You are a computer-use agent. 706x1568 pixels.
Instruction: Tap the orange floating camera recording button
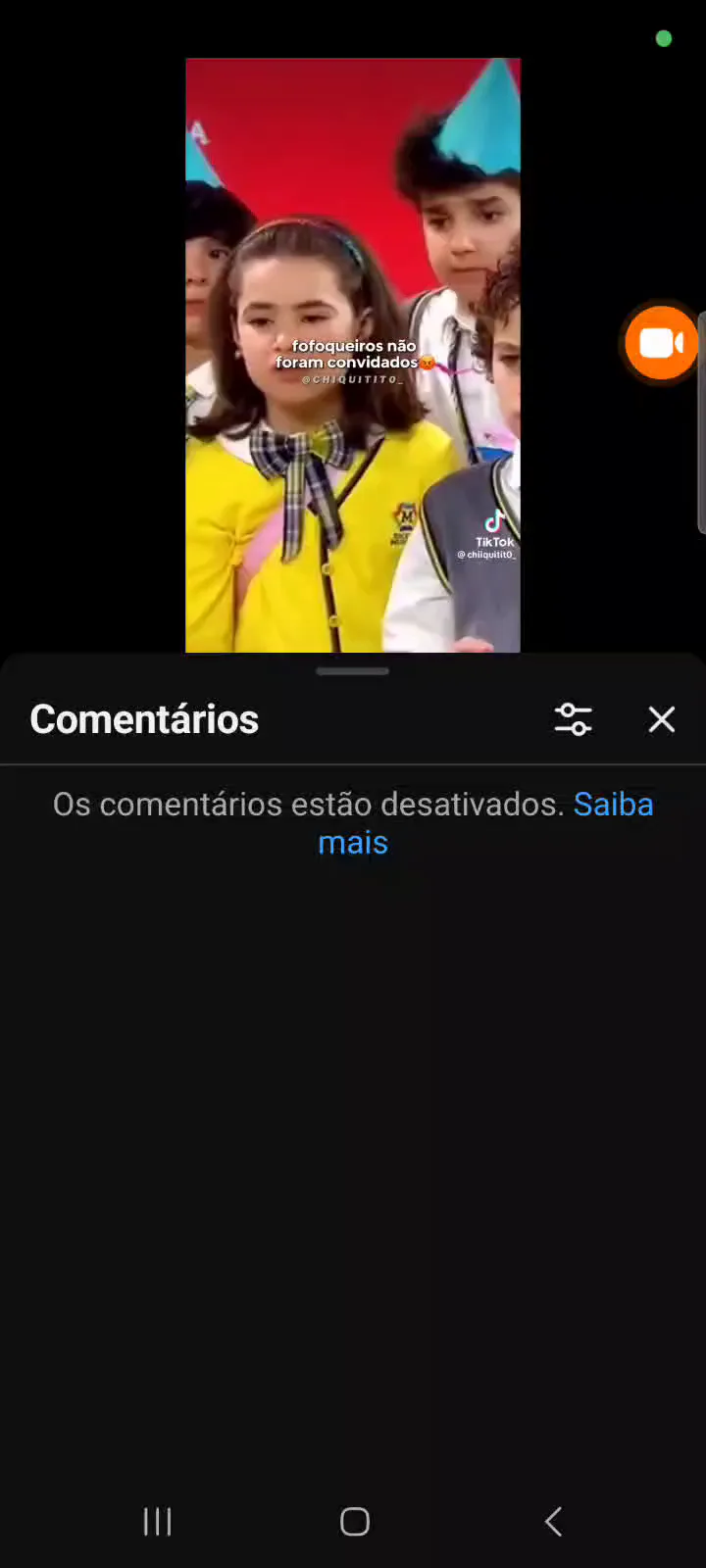point(661,343)
